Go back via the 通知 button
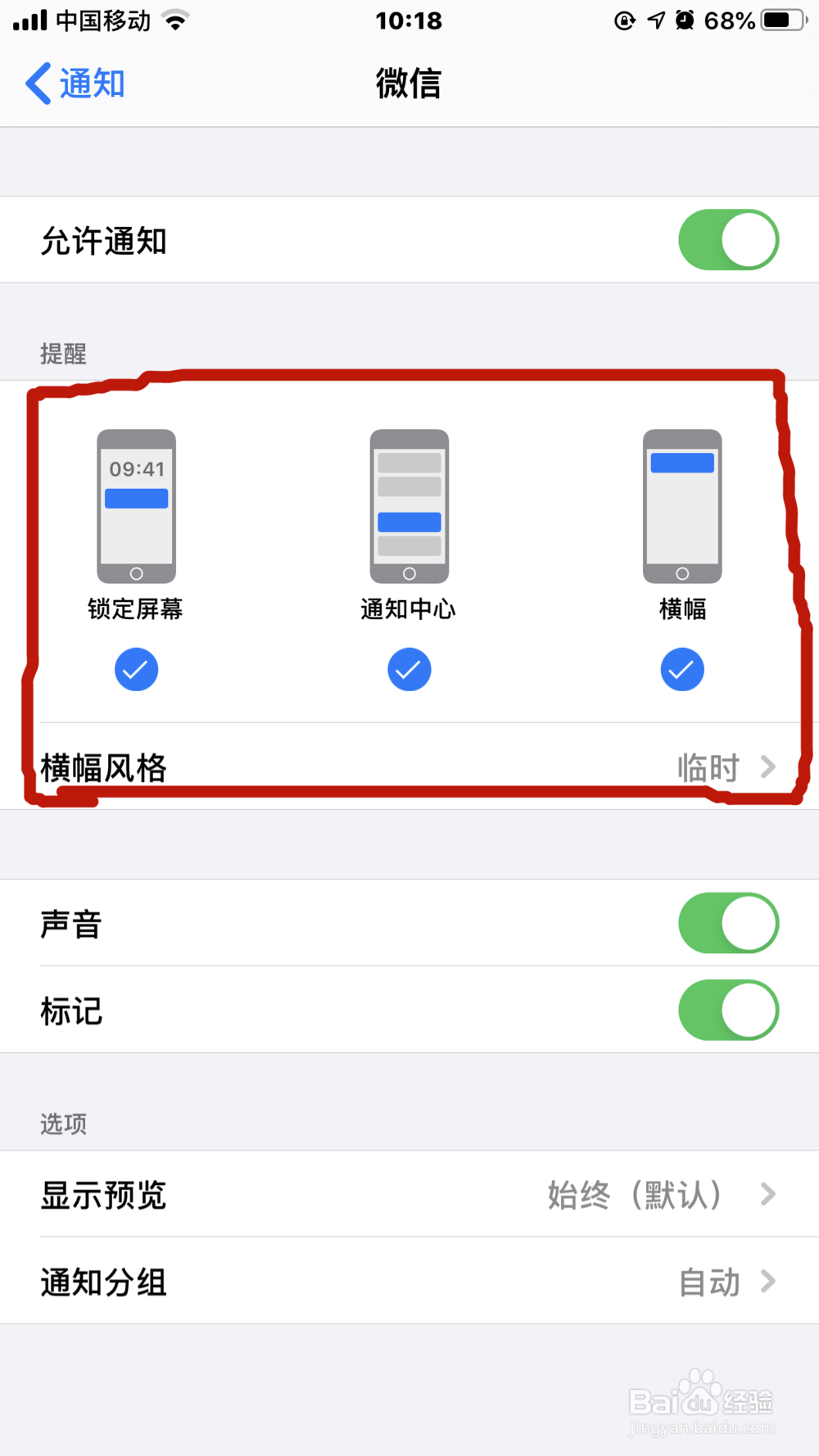Viewport: 819px width, 1456px height. [74, 83]
